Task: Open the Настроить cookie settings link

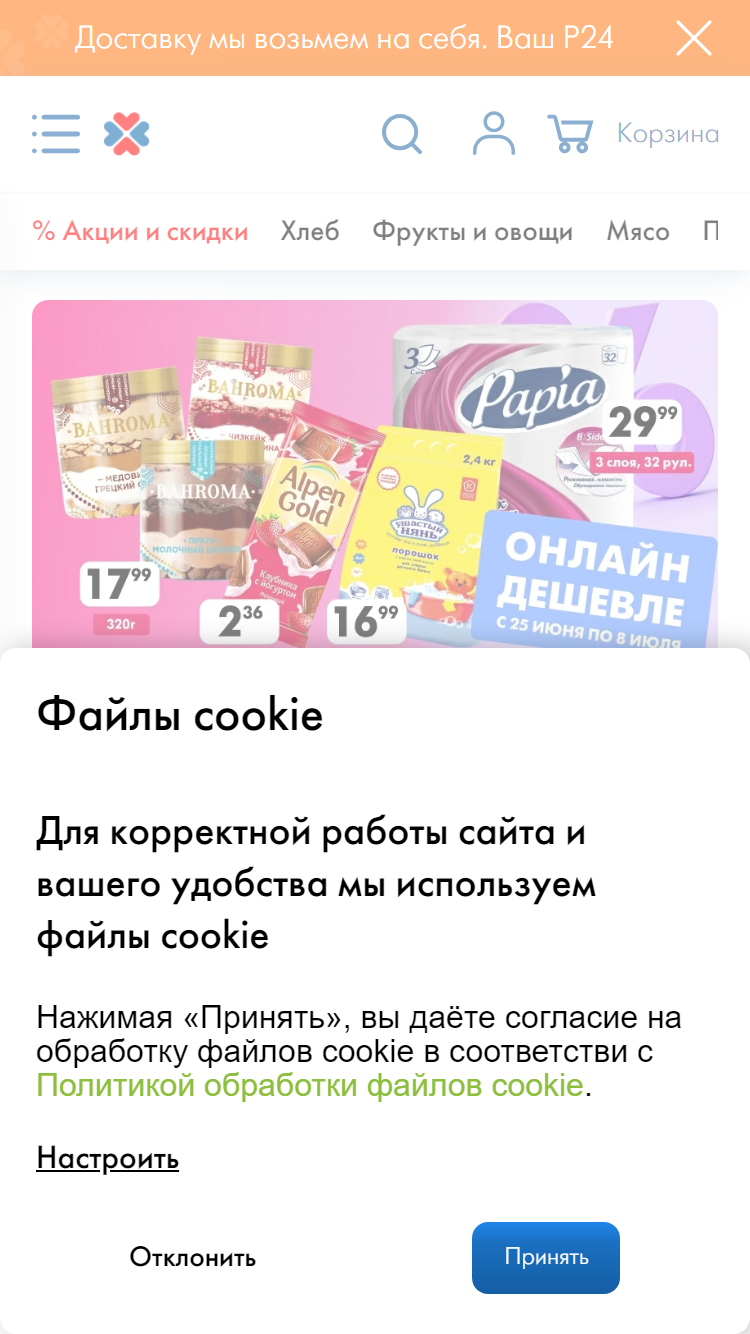Action: tap(108, 1158)
